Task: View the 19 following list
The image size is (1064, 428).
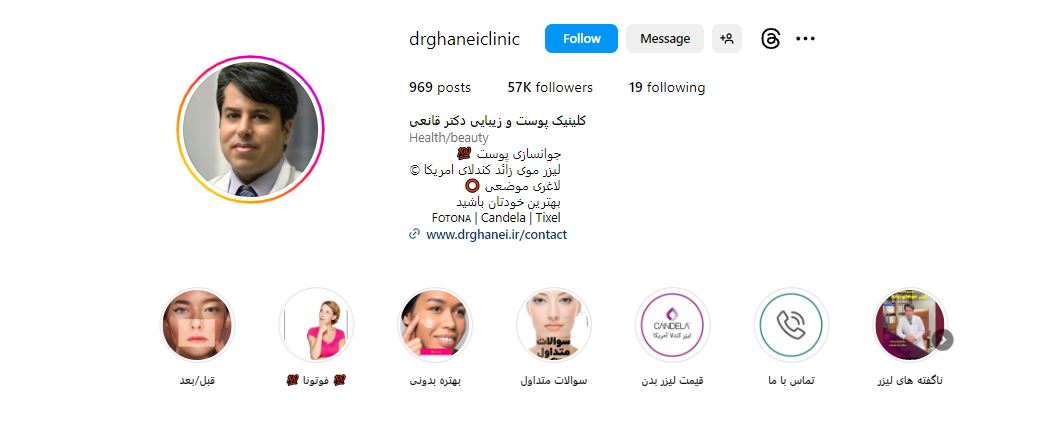Action: tap(666, 88)
